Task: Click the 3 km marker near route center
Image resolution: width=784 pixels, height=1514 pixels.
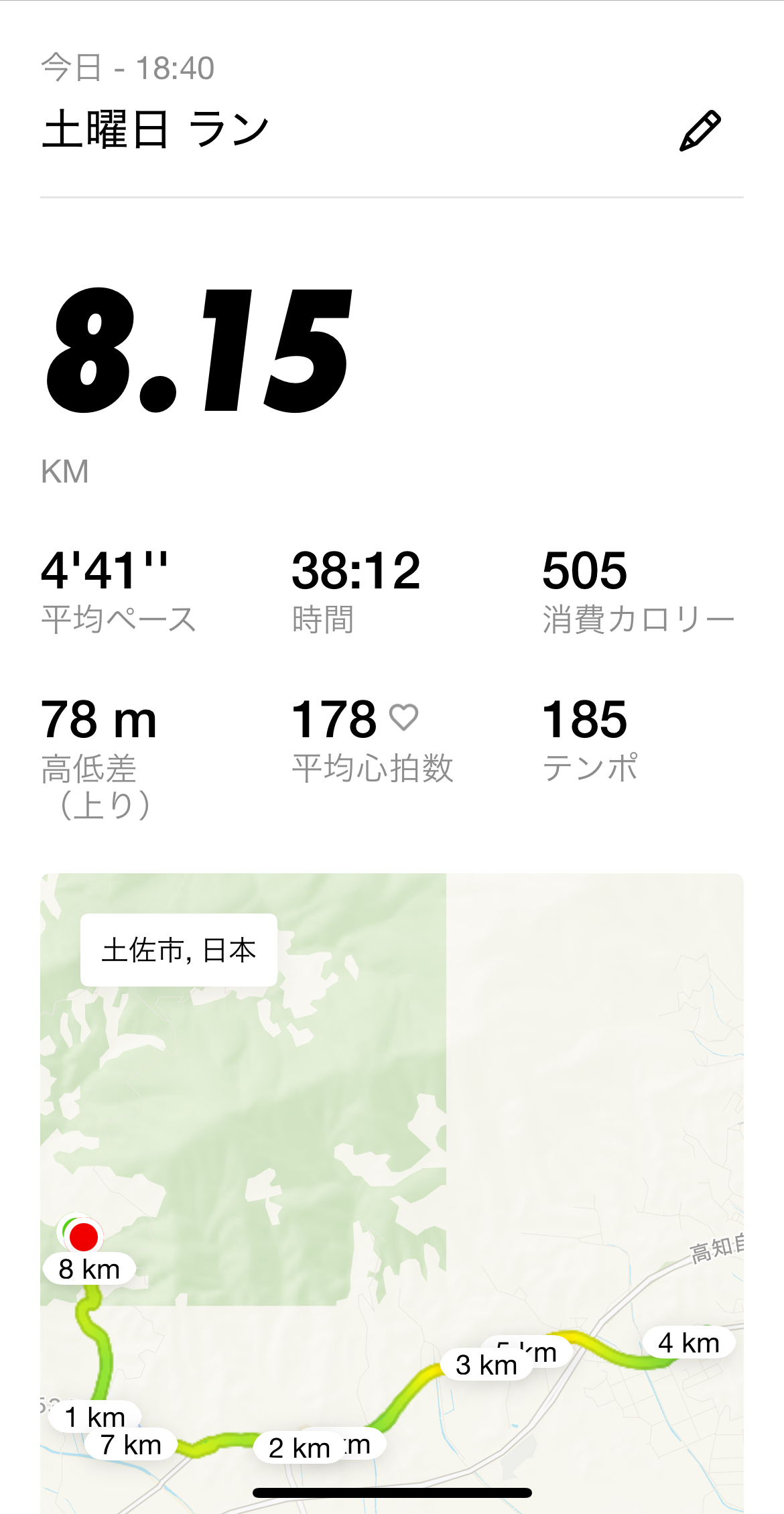Action: click(486, 1363)
